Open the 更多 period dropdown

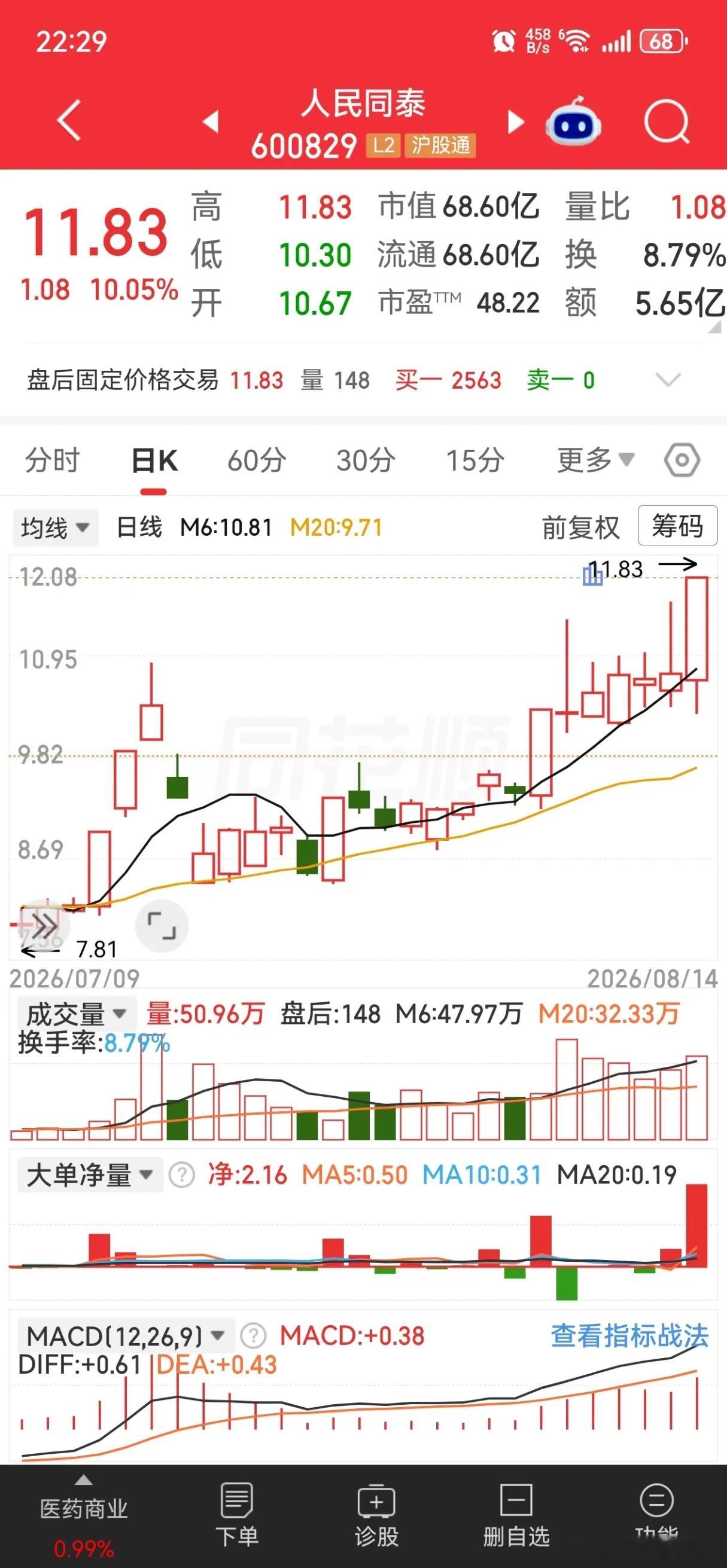click(x=596, y=460)
